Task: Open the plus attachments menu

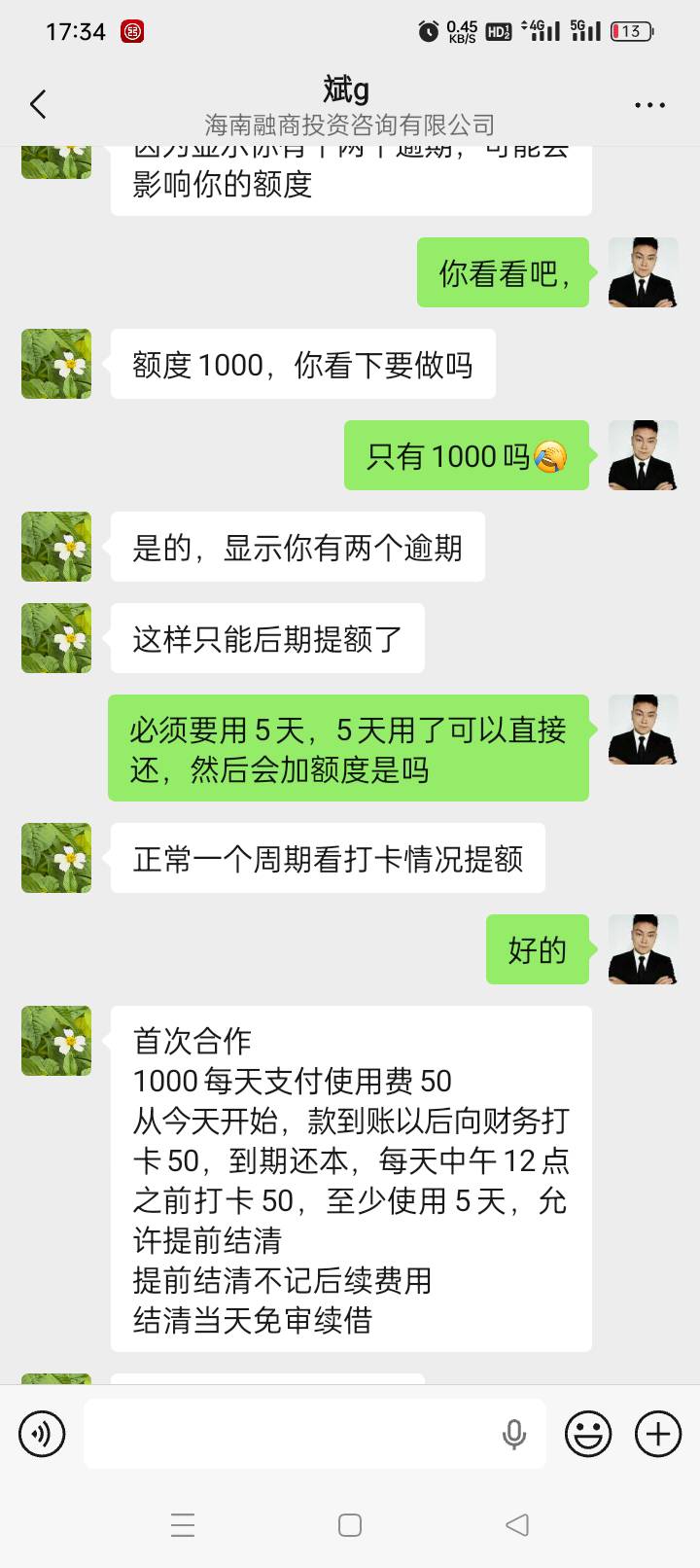Action: pos(658,1434)
